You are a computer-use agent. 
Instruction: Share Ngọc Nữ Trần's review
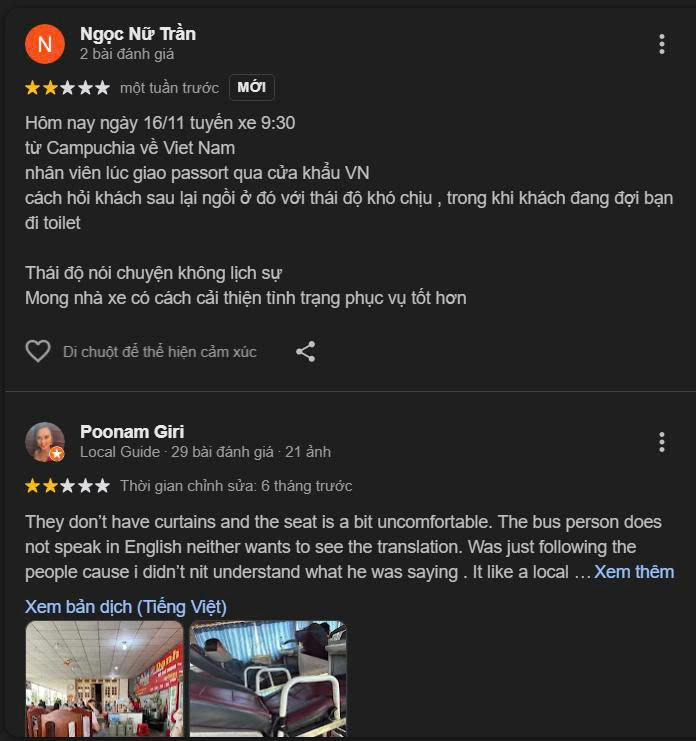(x=306, y=351)
